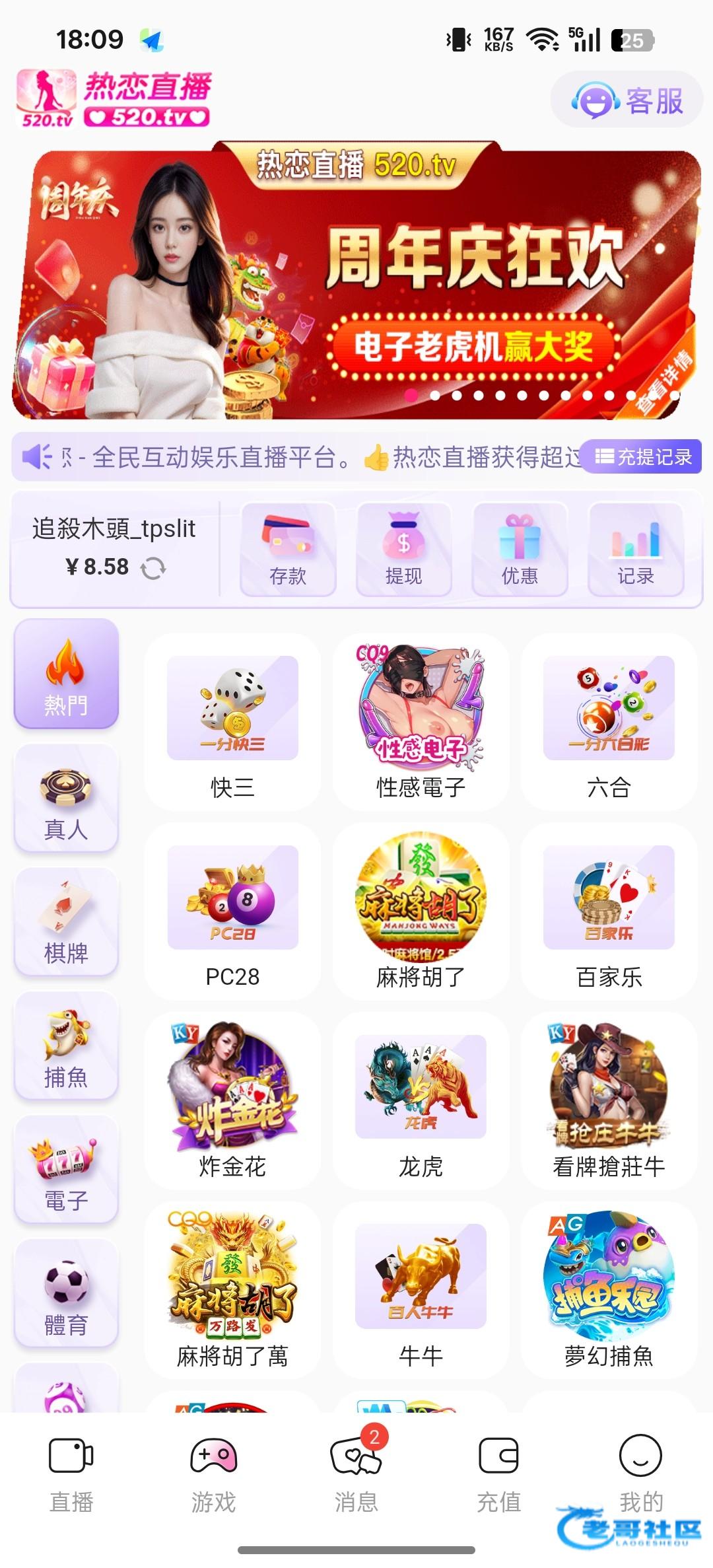Tap the 存款 deposit button

click(288, 550)
